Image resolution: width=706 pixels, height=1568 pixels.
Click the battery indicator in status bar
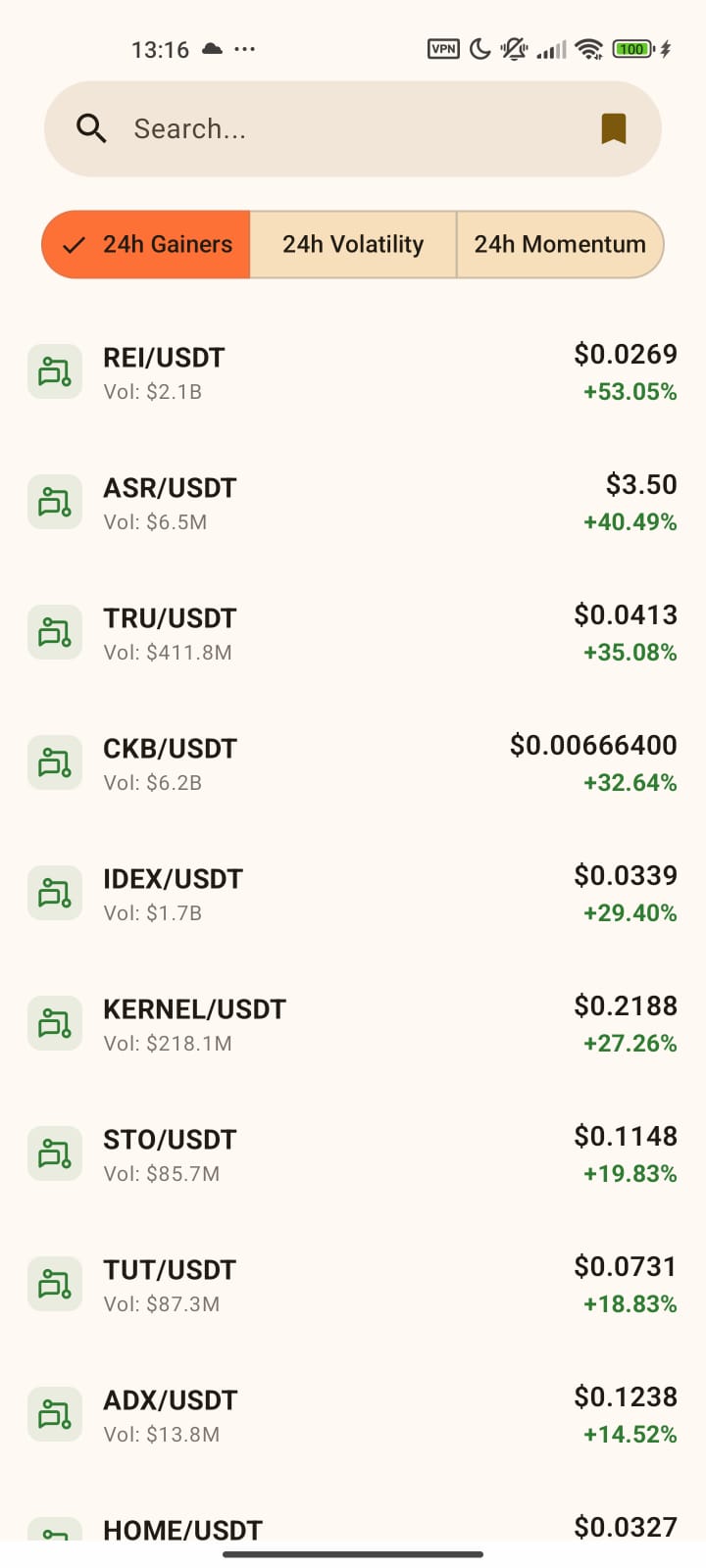(x=633, y=48)
